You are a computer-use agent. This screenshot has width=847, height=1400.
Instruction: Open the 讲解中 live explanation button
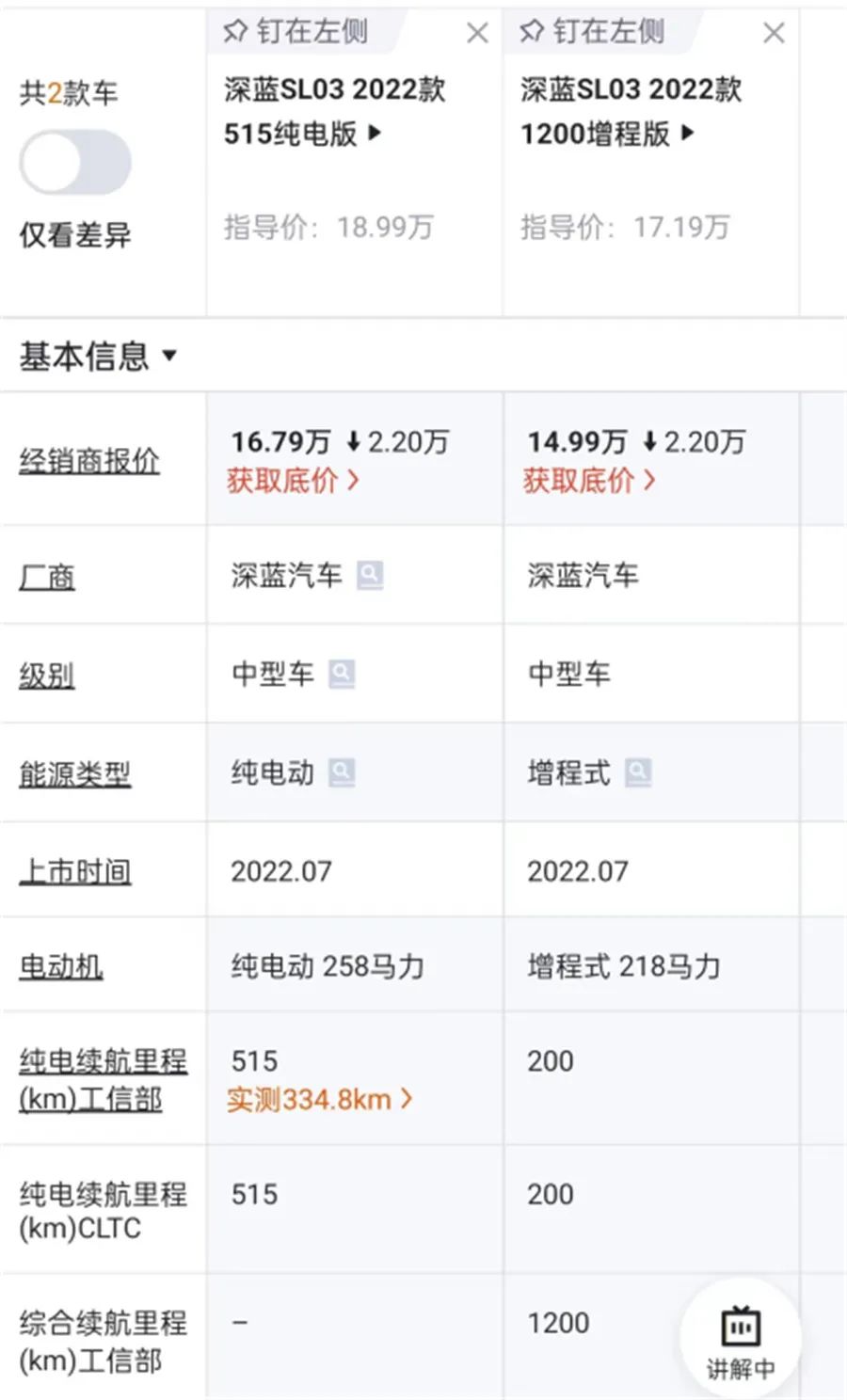click(741, 1340)
